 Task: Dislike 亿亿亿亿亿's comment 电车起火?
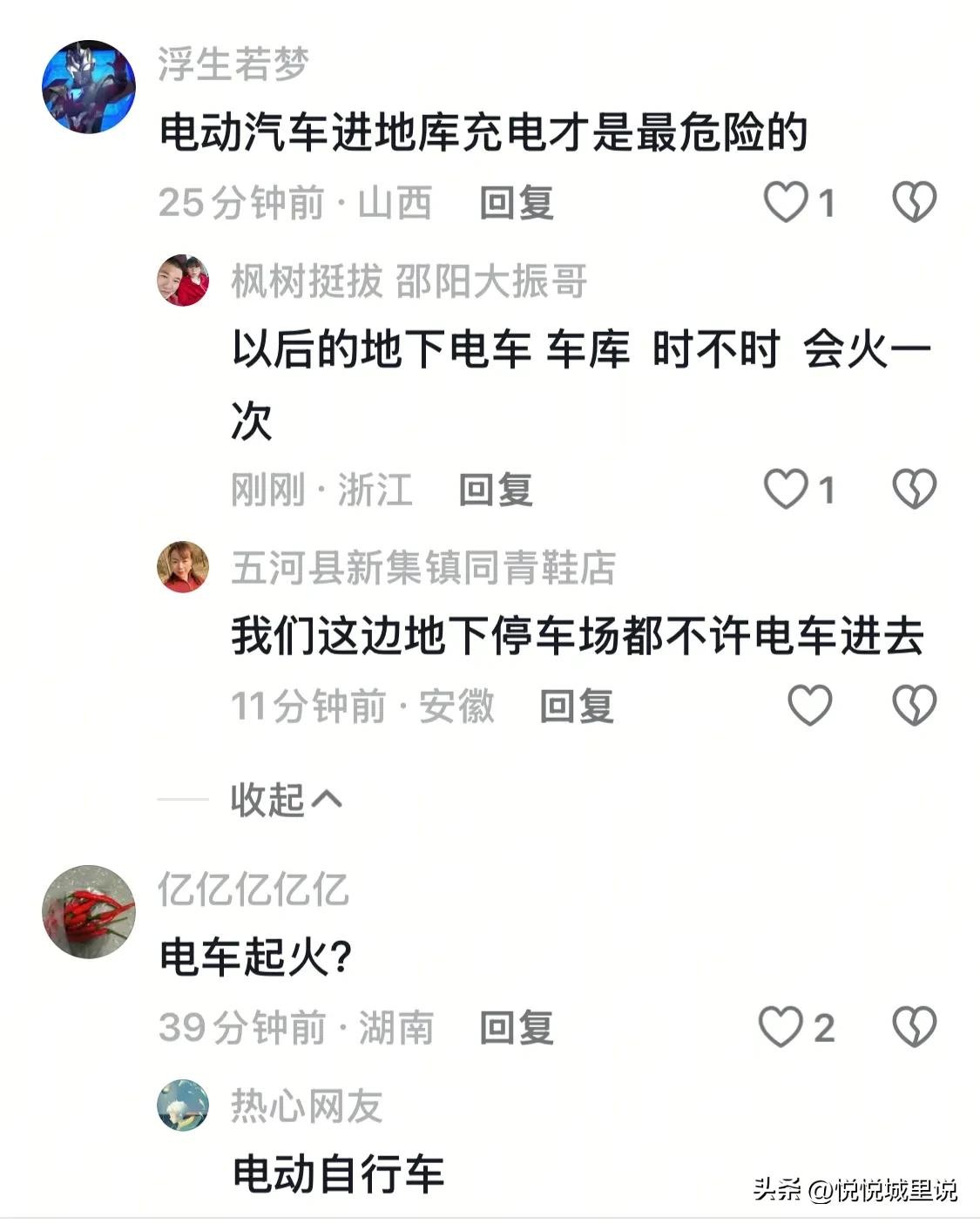click(914, 1028)
